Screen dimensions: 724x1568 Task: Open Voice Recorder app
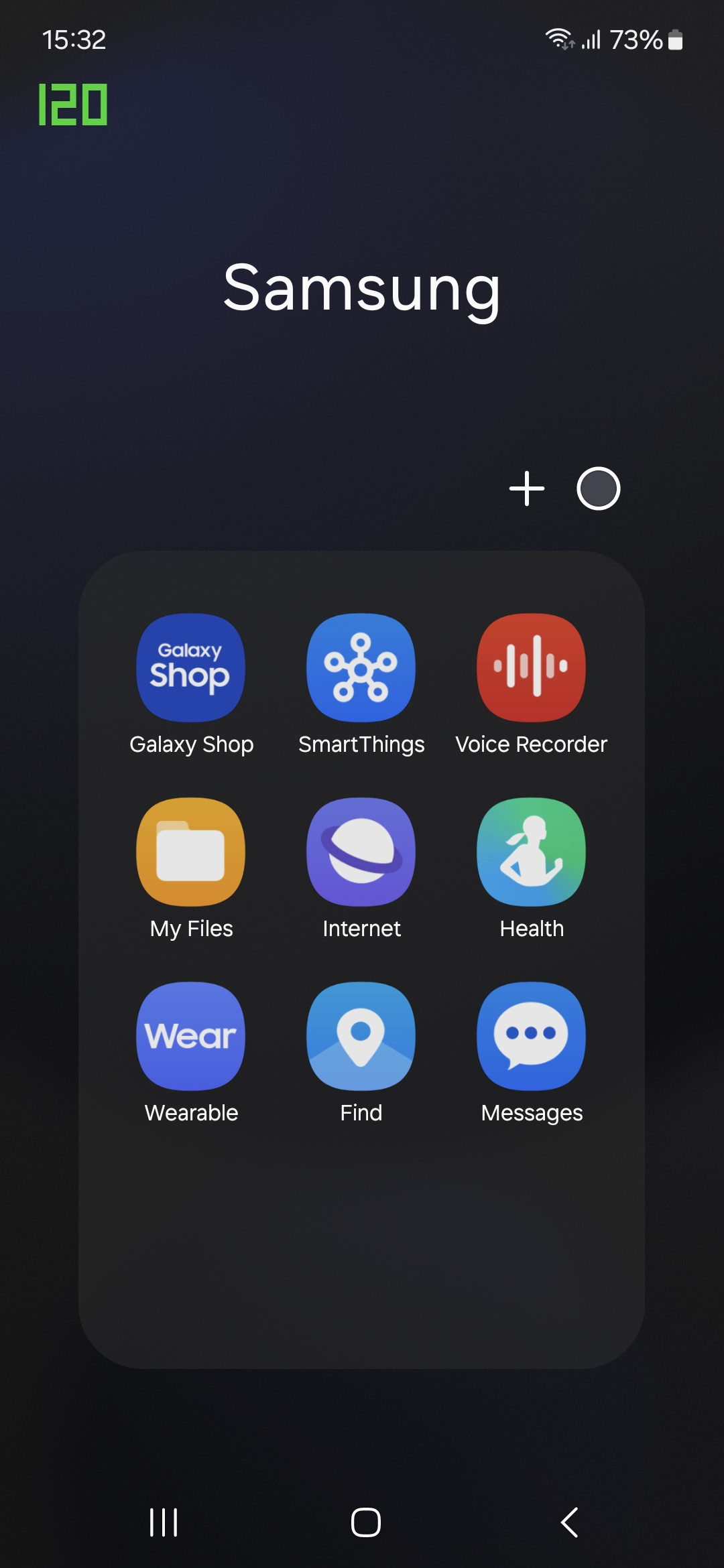pyautogui.click(x=531, y=667)
